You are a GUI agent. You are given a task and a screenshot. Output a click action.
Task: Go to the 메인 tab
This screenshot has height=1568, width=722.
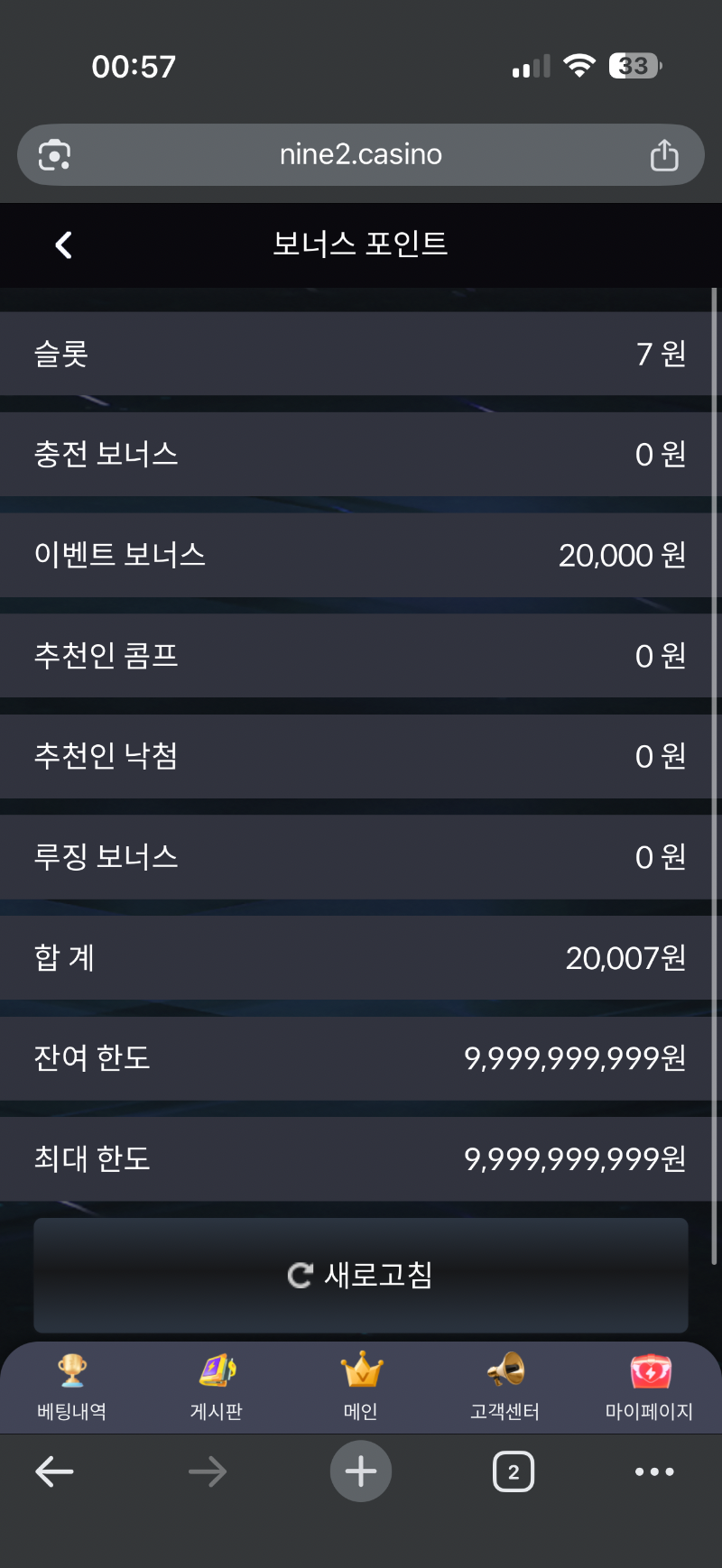361,1387
